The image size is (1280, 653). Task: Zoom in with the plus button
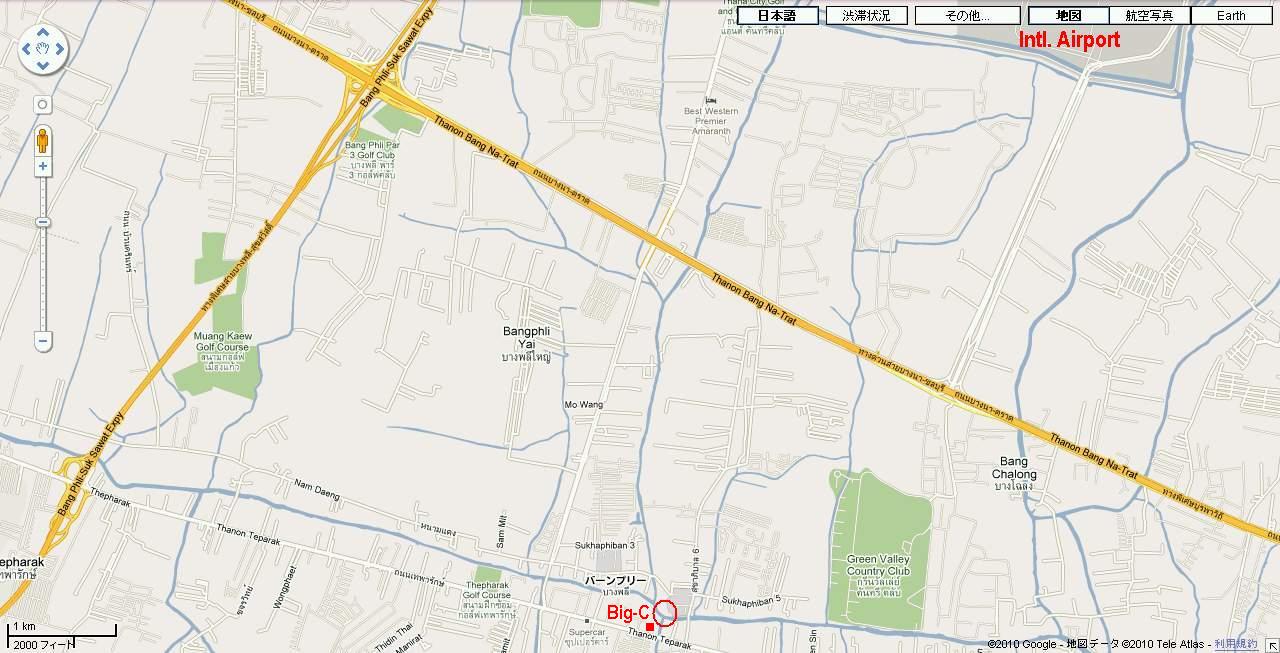[x=43, y=167]
